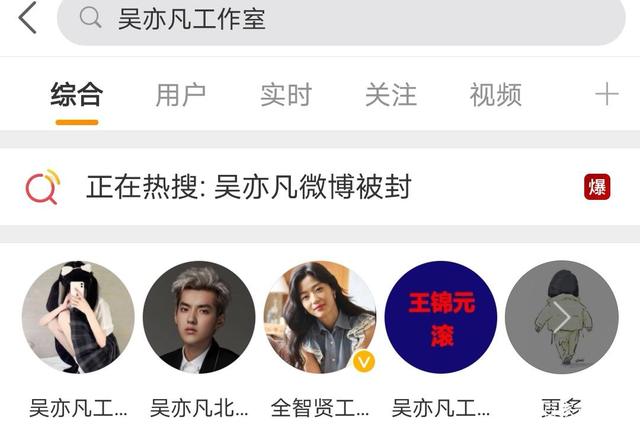Open the 实时 tab
Screen dimensions: 640x427
[x=286, y=95]
